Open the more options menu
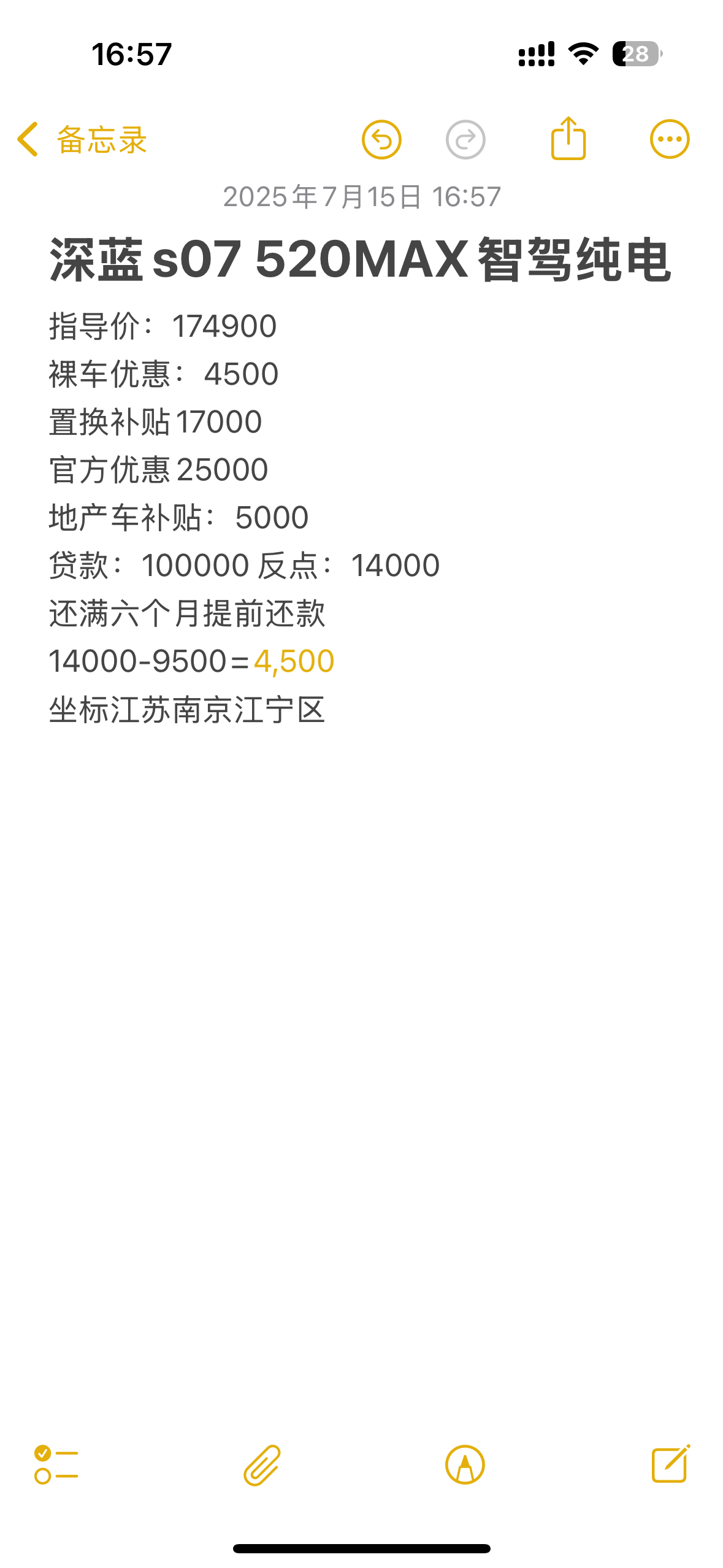 point(670,139)
